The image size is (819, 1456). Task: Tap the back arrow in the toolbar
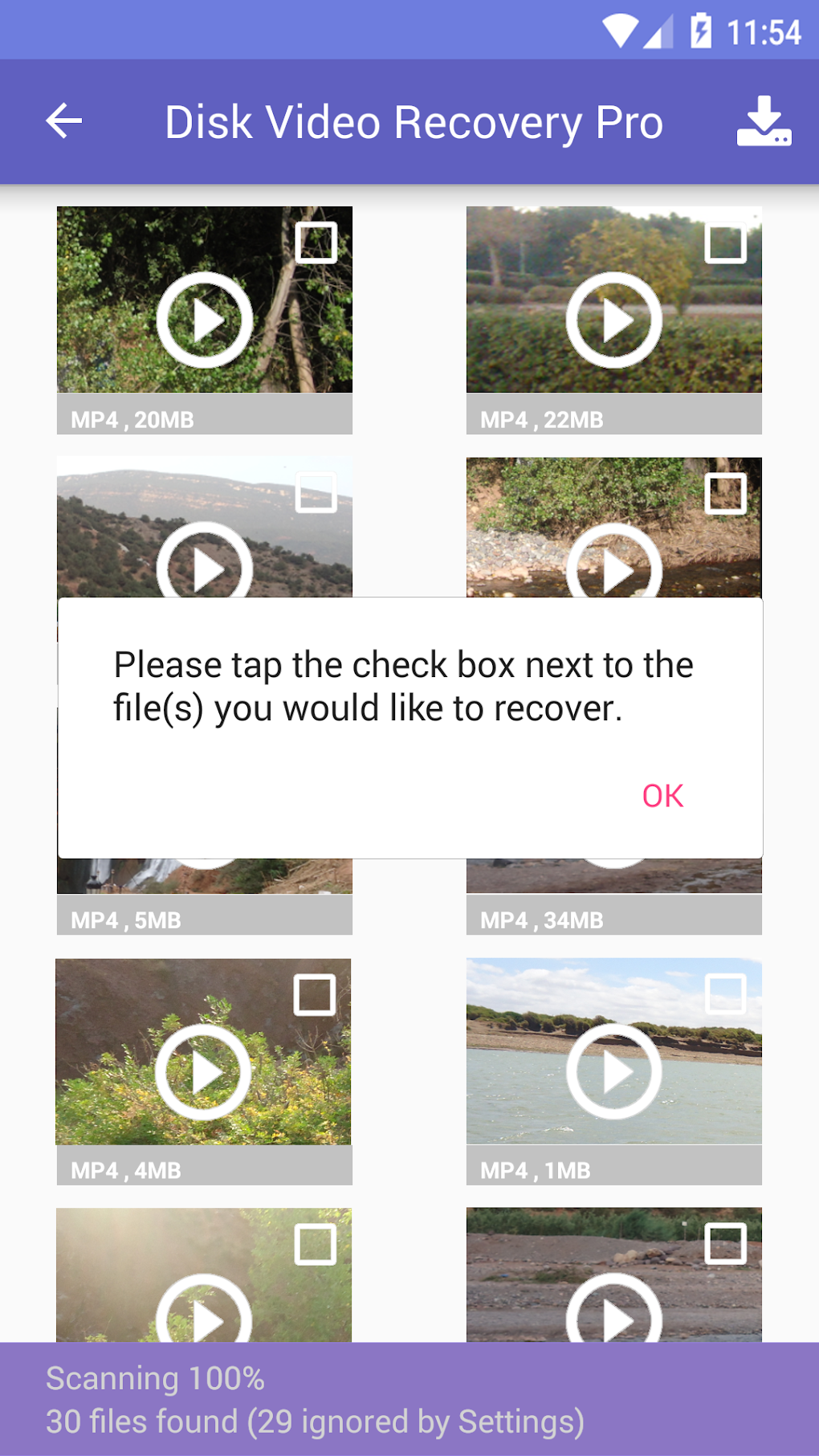(63, 120)
